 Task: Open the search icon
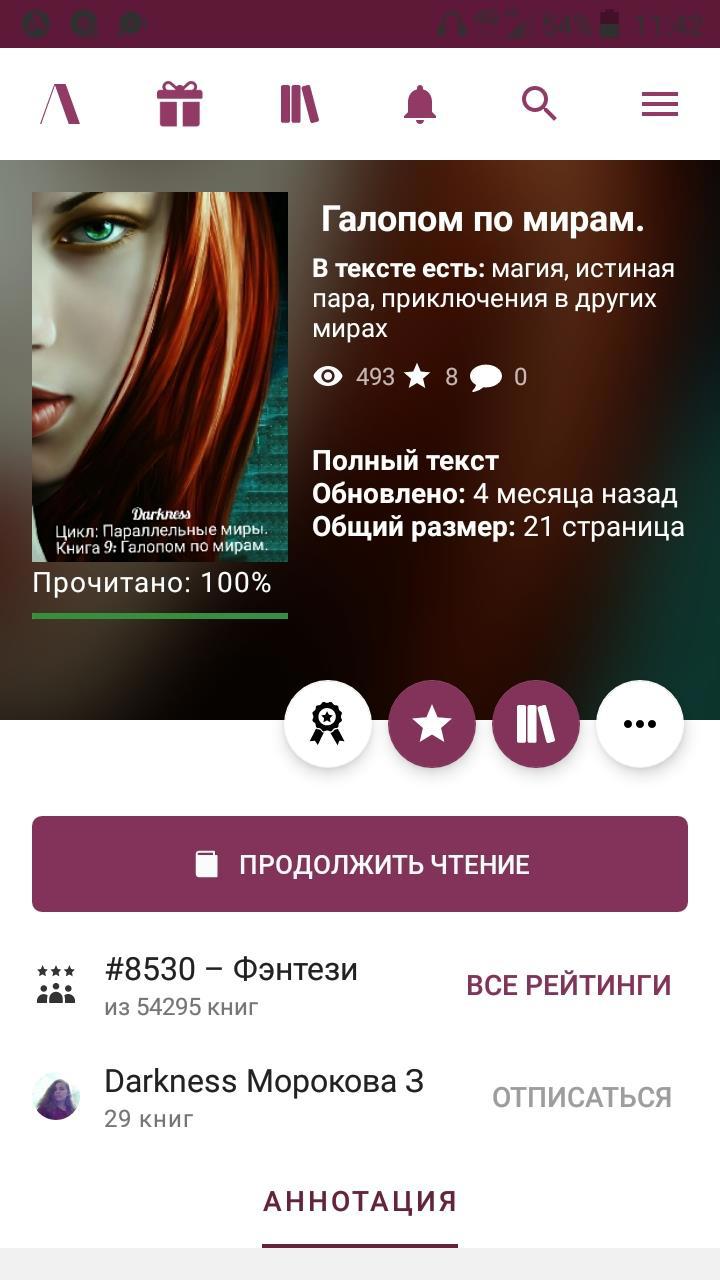(540, 104)
